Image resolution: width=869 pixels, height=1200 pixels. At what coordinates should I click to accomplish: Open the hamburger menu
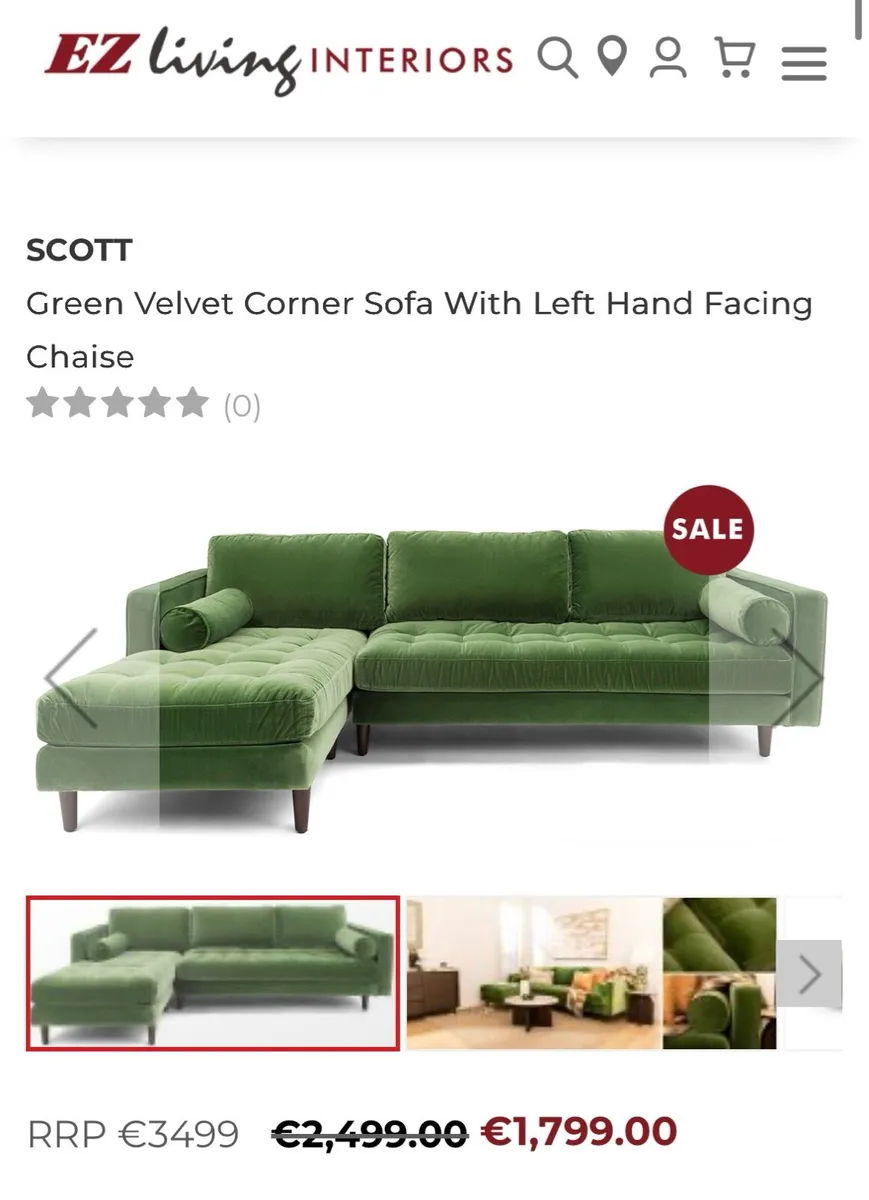tap(804, 63)
